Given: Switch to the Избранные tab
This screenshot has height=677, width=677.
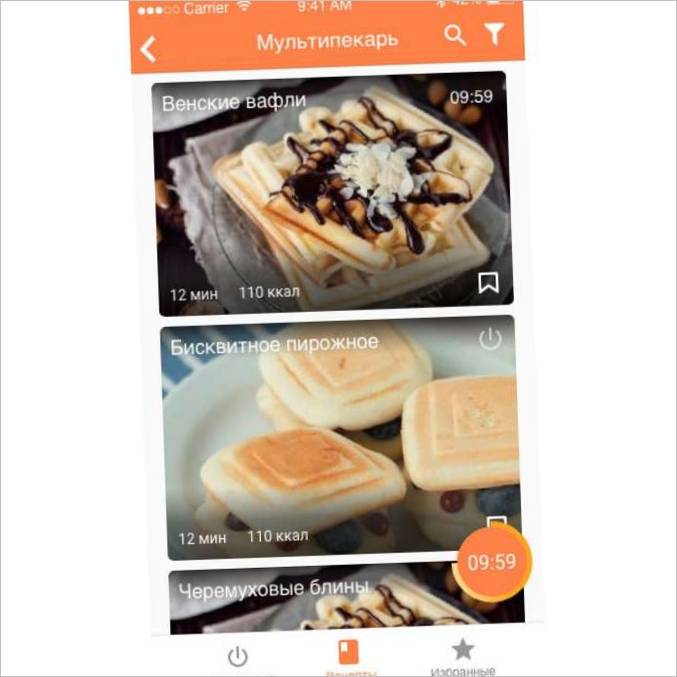Looking at the screenshot, I should coord(462,655).
